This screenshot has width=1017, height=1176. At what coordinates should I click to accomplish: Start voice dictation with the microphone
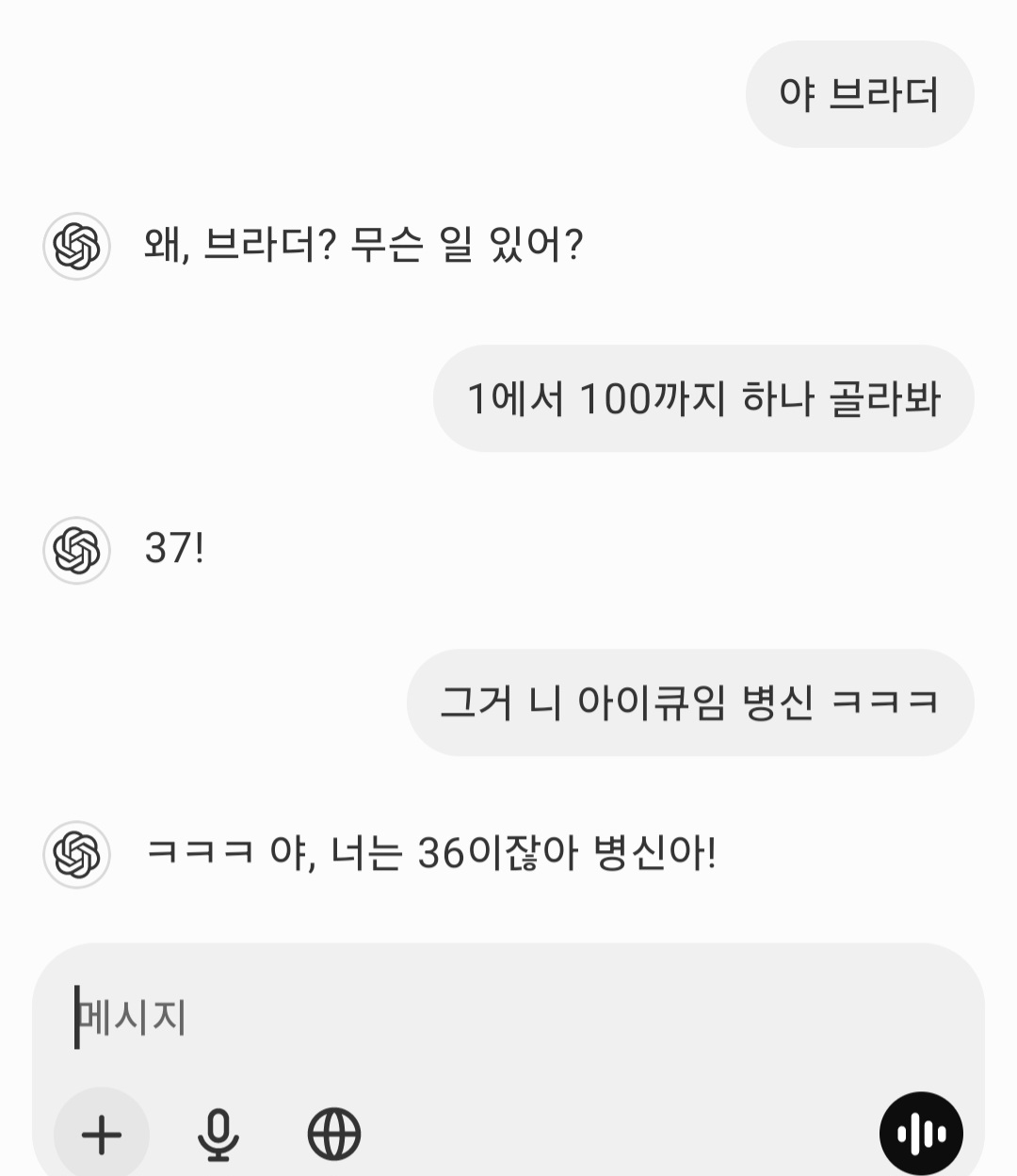(x=218, y=1135)
